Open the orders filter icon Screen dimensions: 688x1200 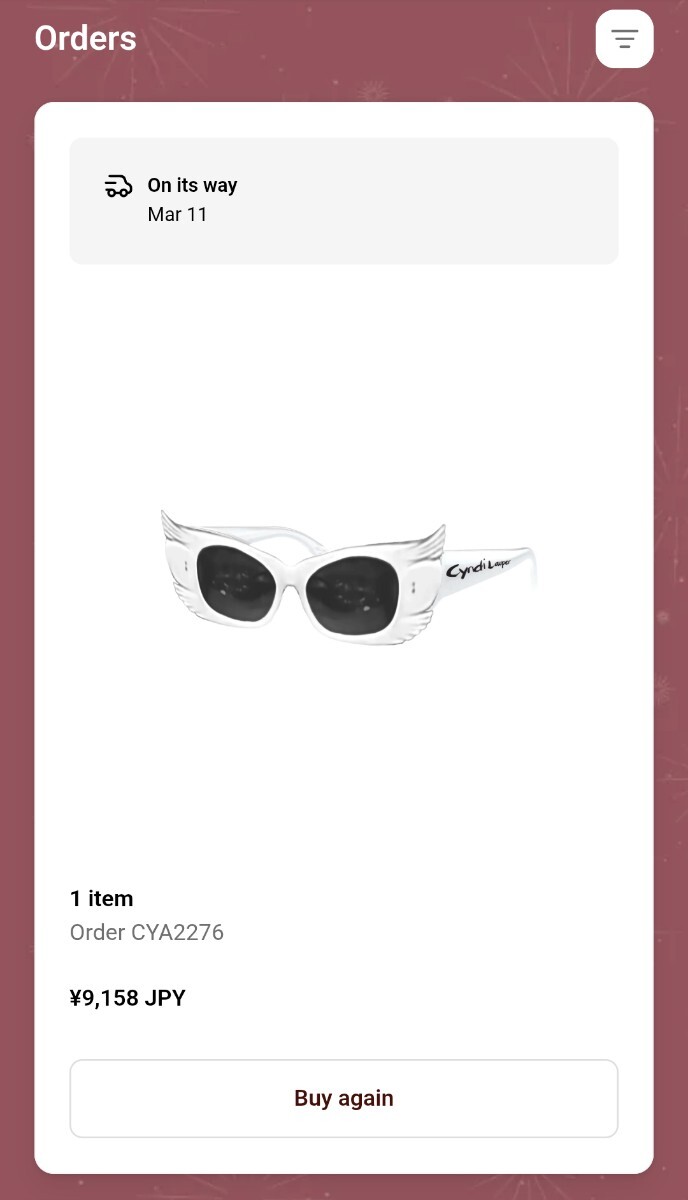tap(624, 39)
